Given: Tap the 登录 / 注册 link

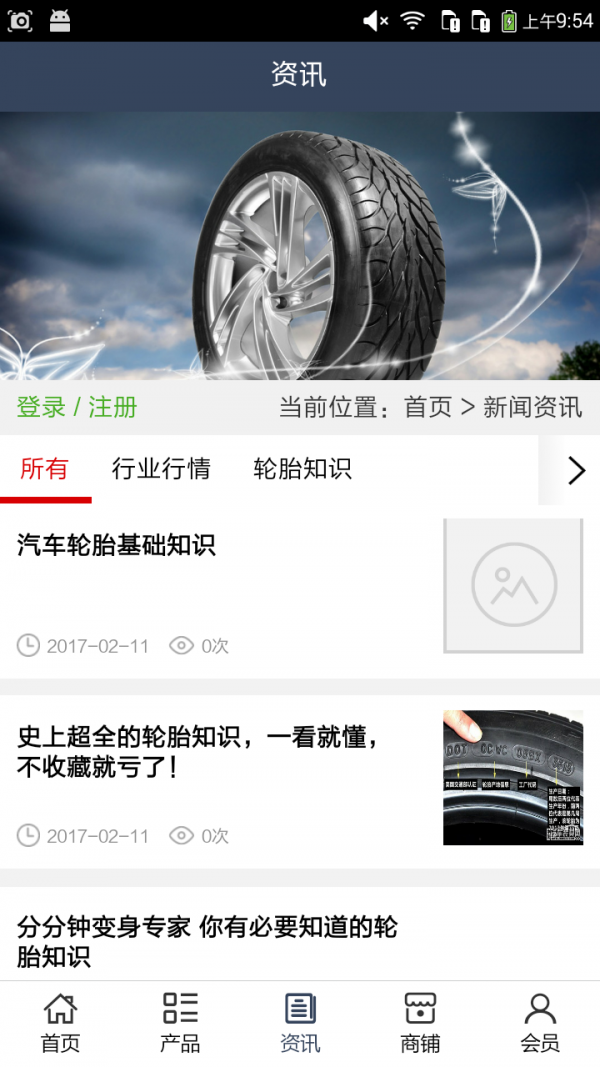Looking at the screenshot, I should pos(77,407).
